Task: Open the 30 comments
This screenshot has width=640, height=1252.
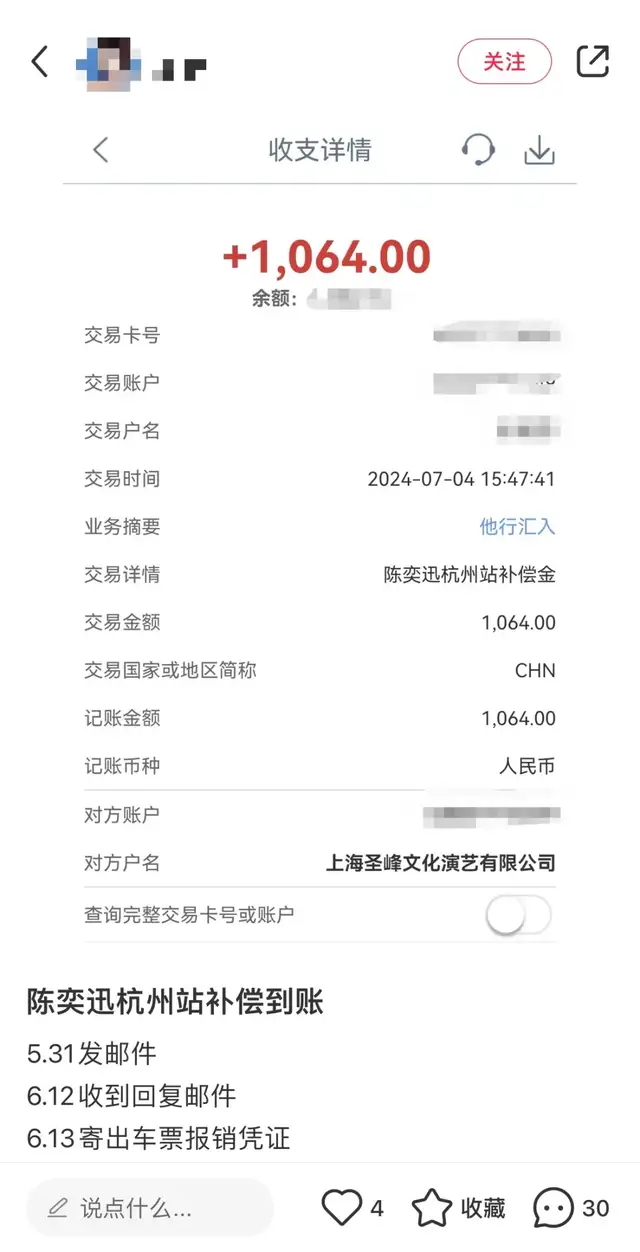Action: pos(553,1208)
